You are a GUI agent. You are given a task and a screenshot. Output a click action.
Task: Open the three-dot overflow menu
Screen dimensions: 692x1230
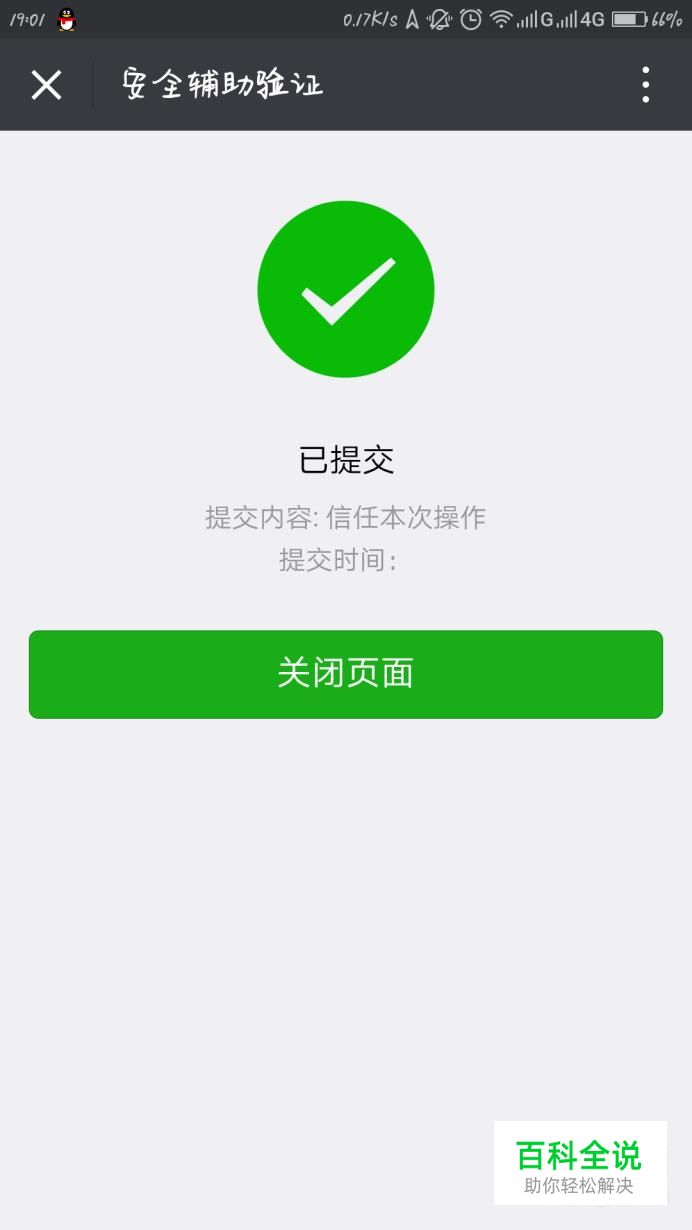(646, 85)
